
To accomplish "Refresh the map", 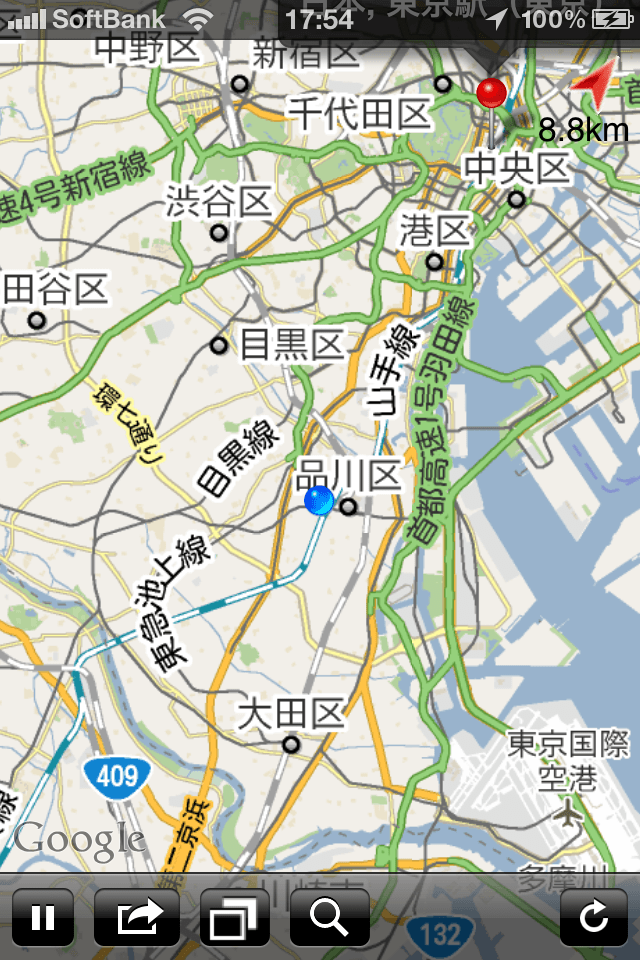I will [x=594, y=917].
